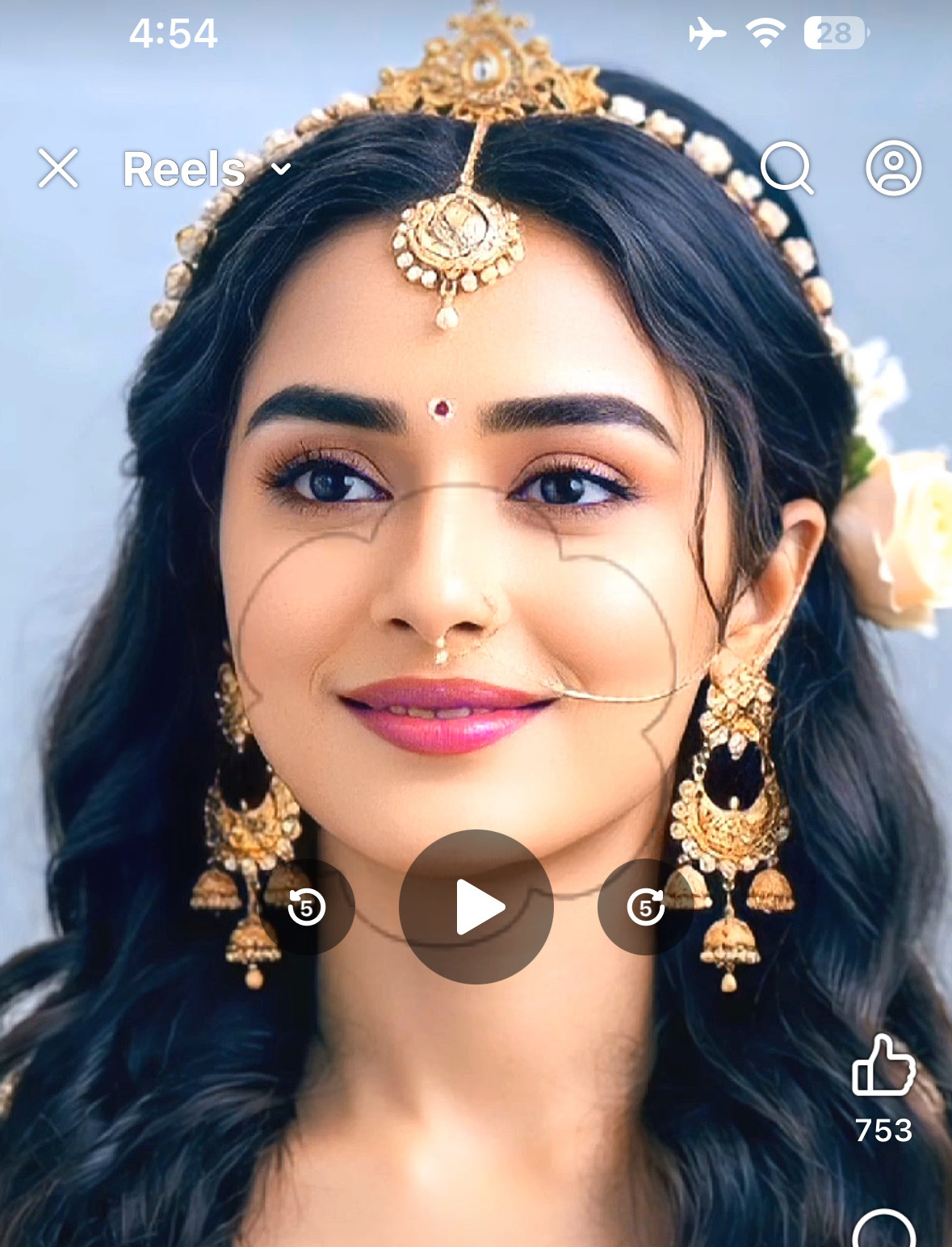The height and width of the screenshot is (1247, 952).
Task: Like this reel with thumbs up
Action: tap(883, 1066)
